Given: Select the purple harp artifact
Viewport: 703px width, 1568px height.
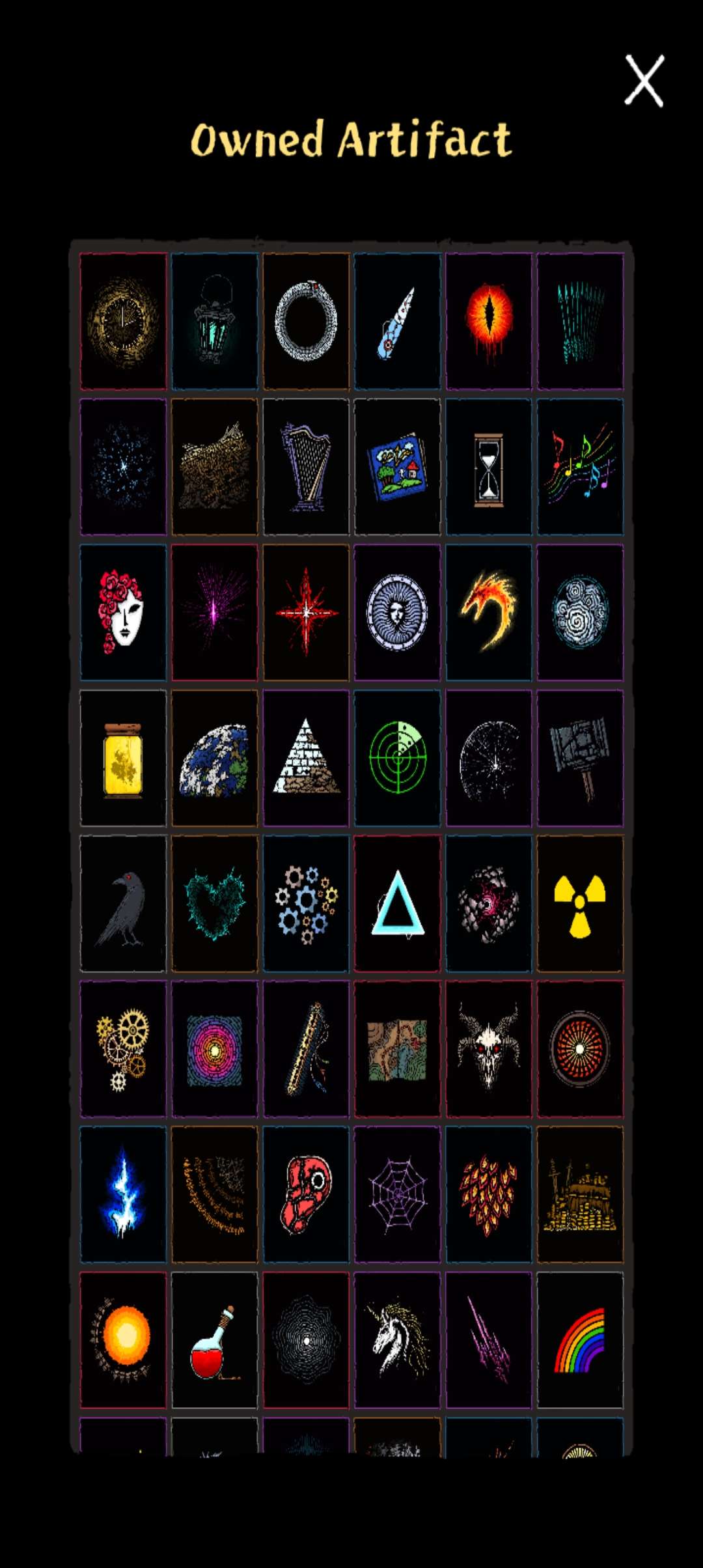Looking at the screenshot, I should pyautogui.click(x=306, y=467).
